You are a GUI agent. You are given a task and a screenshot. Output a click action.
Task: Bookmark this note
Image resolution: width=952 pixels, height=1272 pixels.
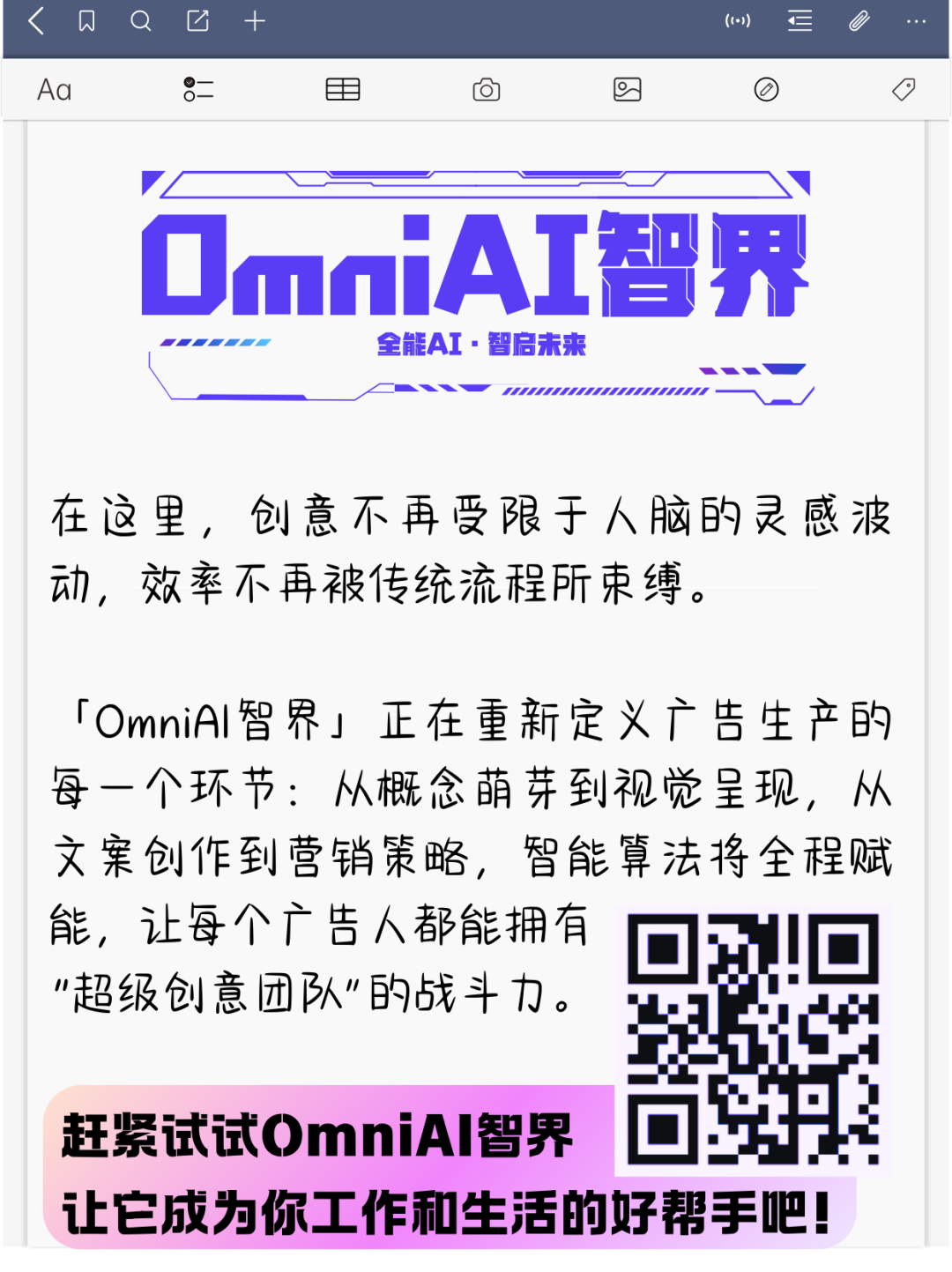86,21
